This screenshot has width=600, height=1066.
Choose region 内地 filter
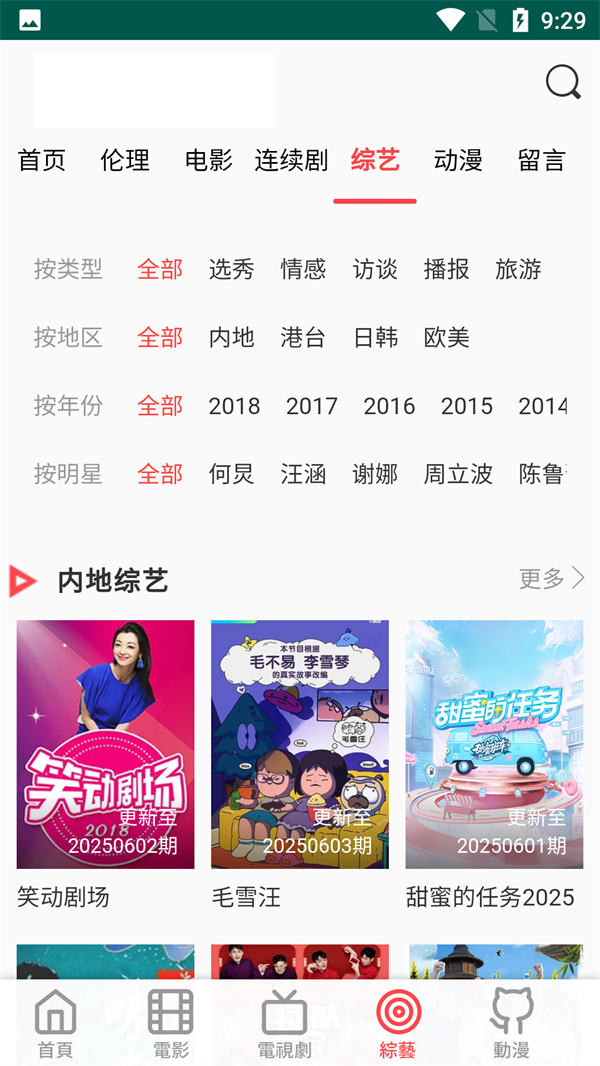click(x=231, y=338)
